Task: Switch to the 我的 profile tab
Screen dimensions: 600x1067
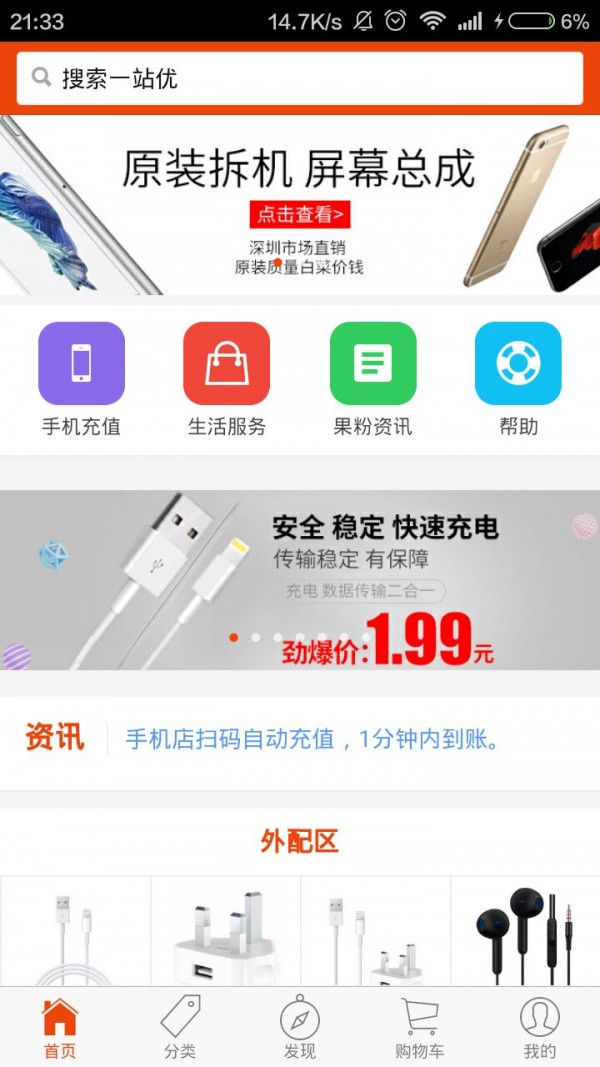Action: click(540, 1028)
